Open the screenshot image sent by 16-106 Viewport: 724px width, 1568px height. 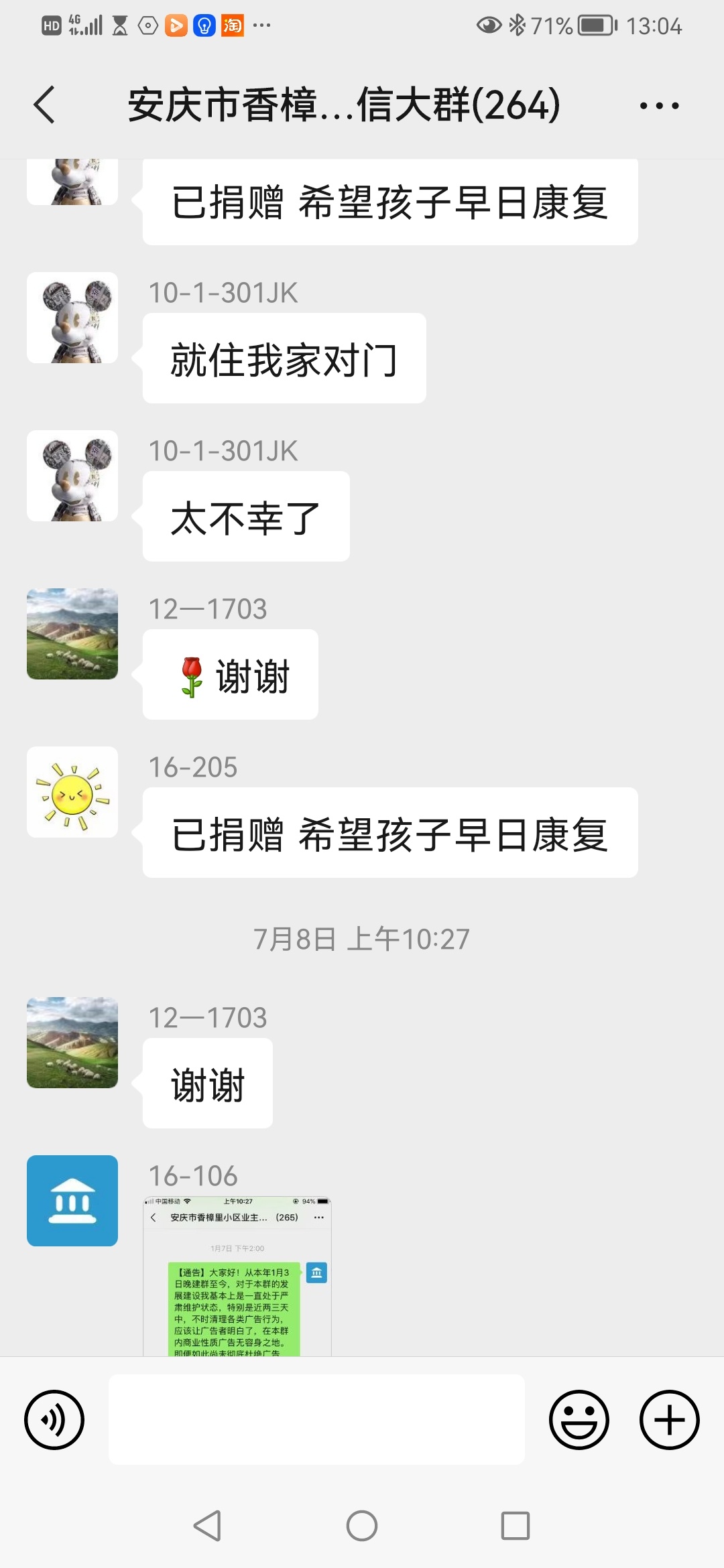(x=237, y=1277)
